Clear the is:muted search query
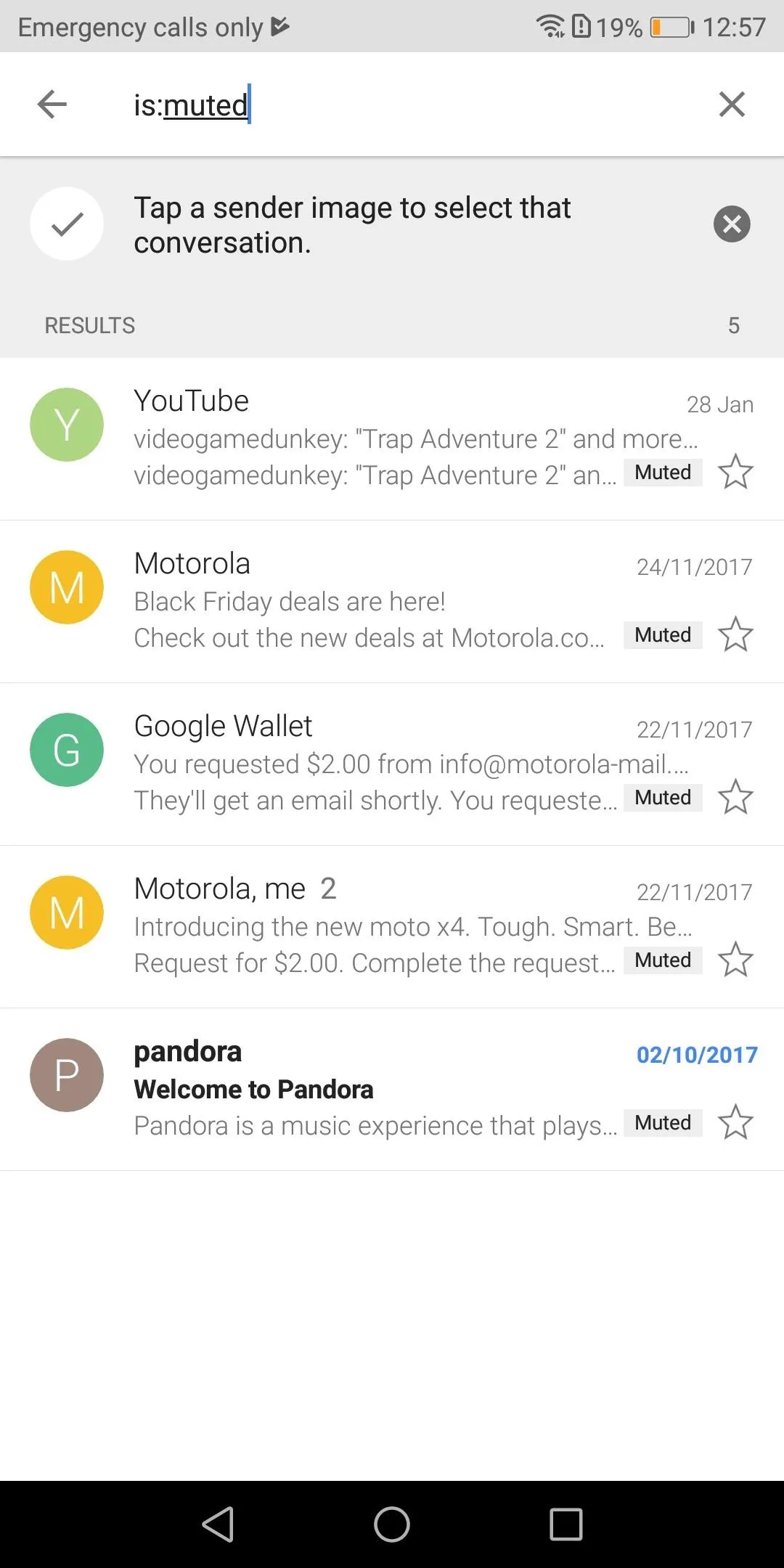784x1568 pixels. (732, 105)
